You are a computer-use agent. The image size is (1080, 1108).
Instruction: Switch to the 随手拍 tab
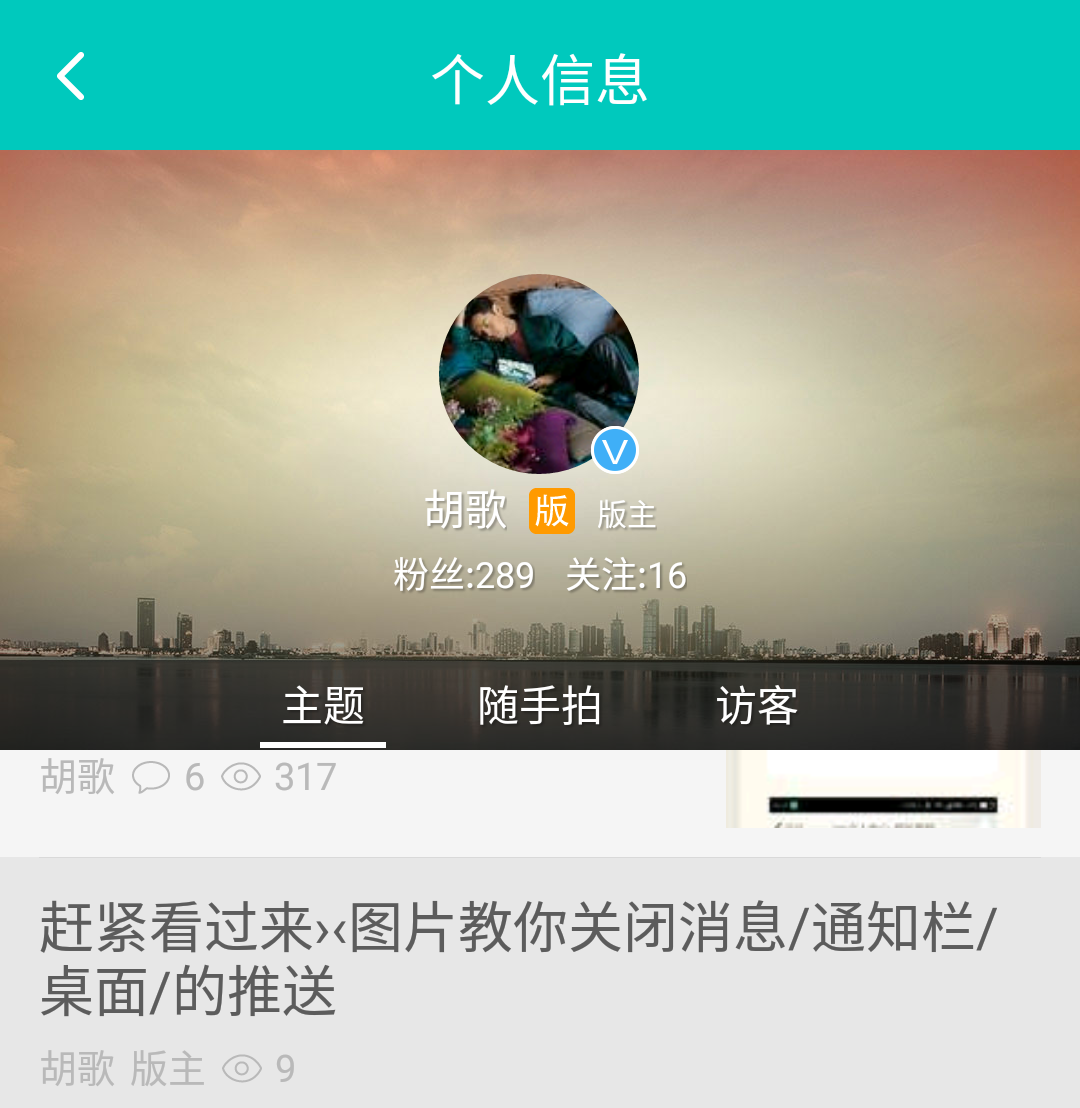[540, 706]
